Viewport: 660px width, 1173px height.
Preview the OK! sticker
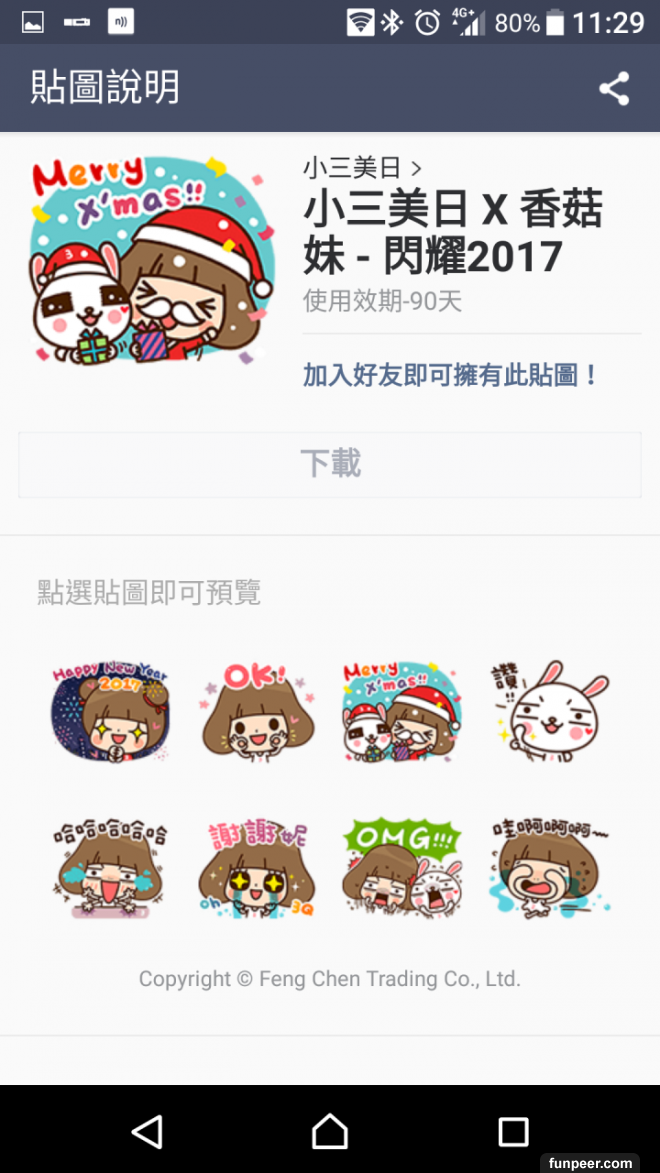[x=257, y=711]
